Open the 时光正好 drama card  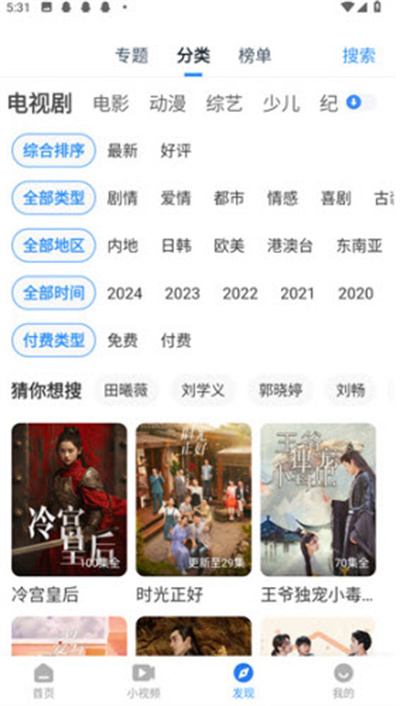pos(194,513)
